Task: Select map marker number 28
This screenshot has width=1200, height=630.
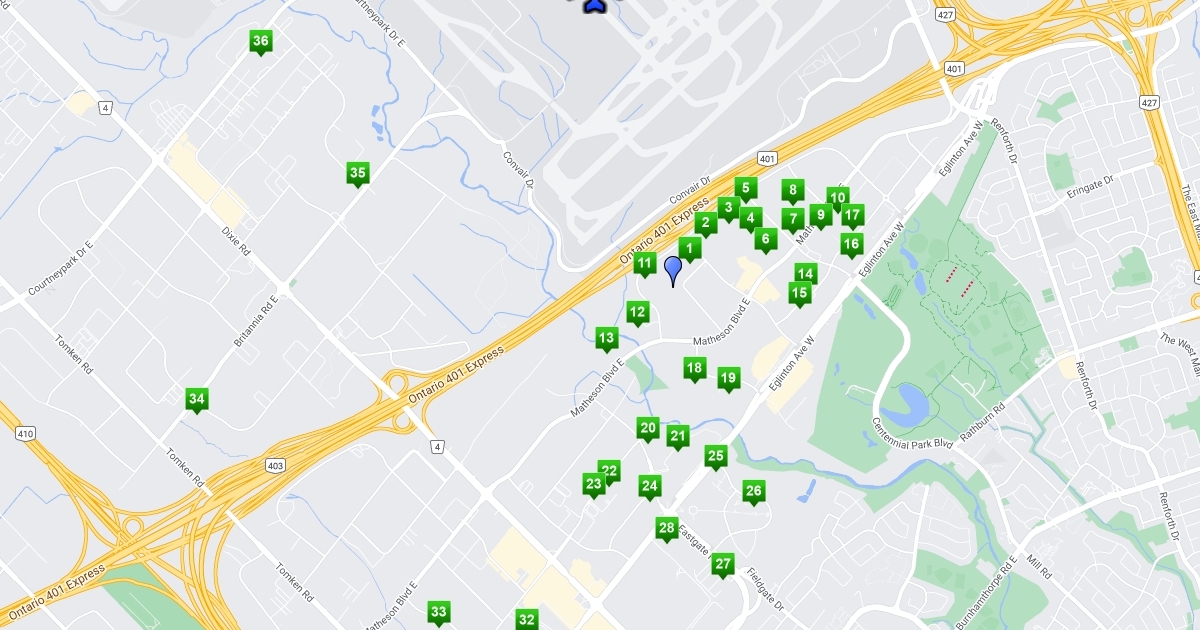Action: click(667, 528)
